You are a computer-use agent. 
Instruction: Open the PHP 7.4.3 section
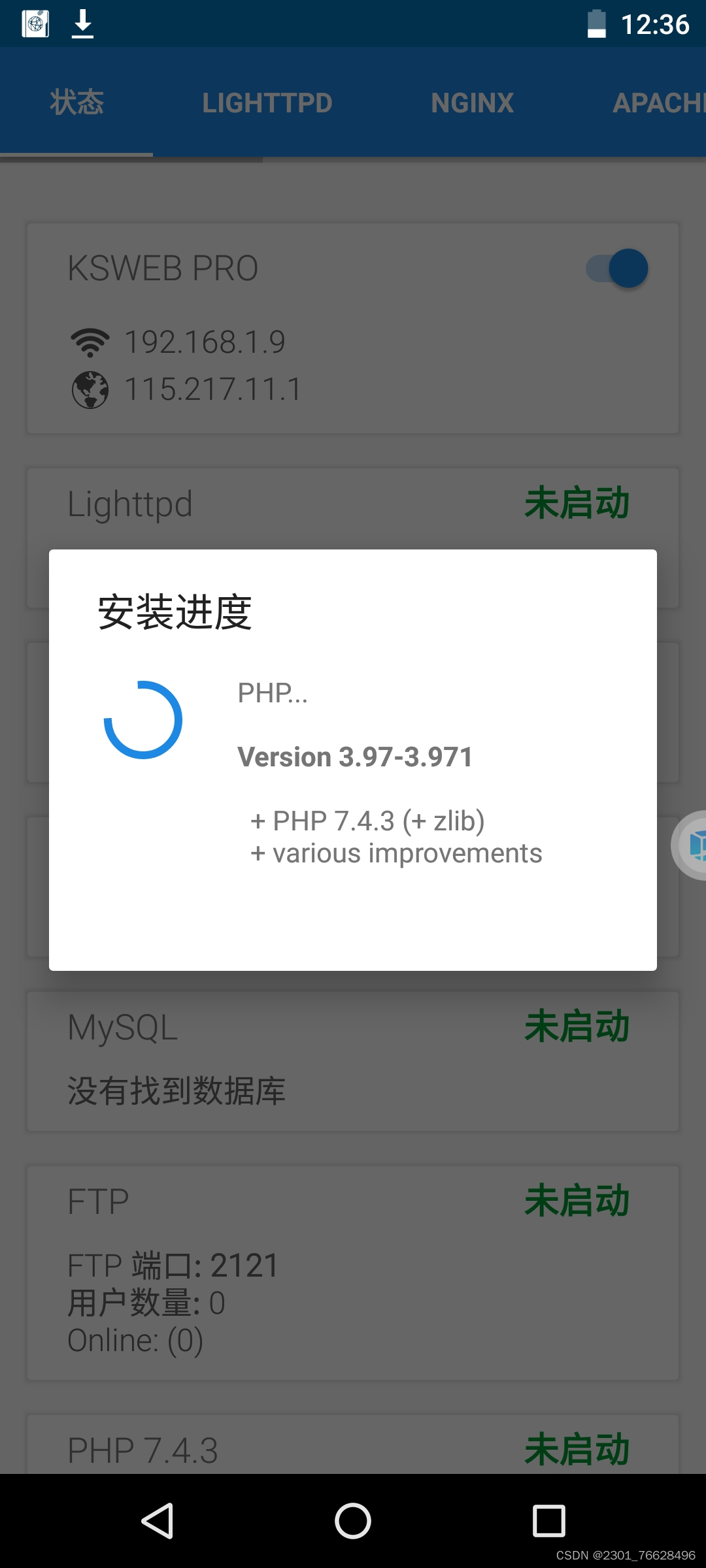pos(261,1449)
